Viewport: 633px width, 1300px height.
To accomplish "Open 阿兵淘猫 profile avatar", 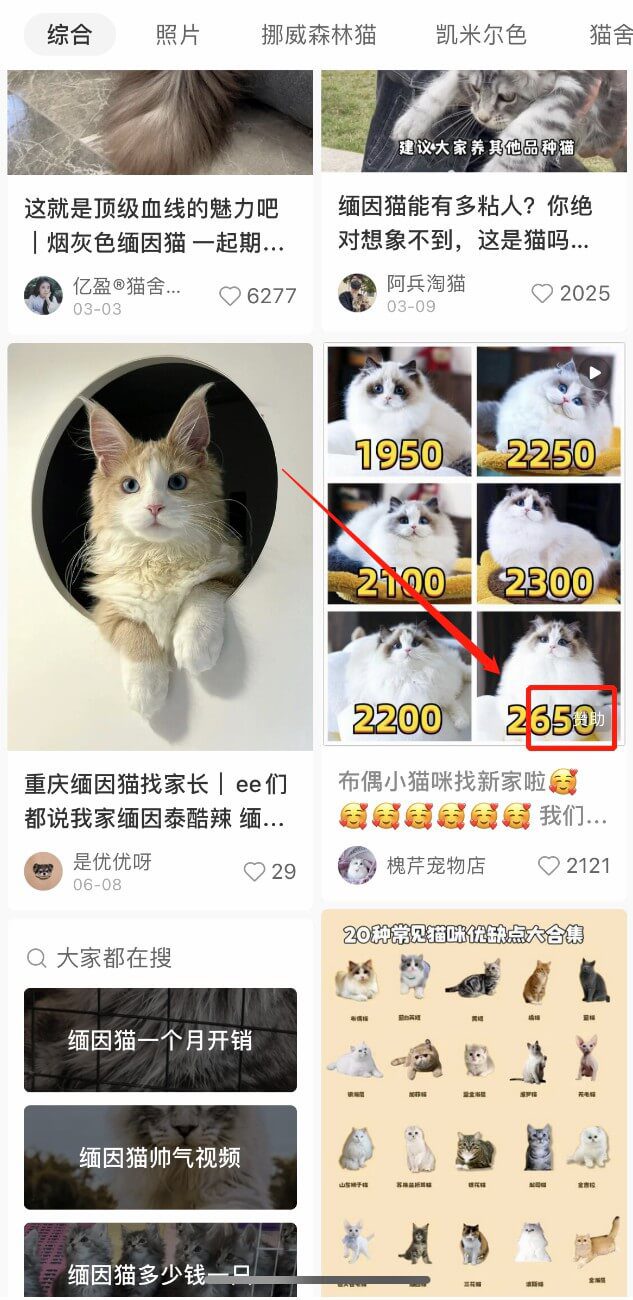I will click(x=357, y=293).
